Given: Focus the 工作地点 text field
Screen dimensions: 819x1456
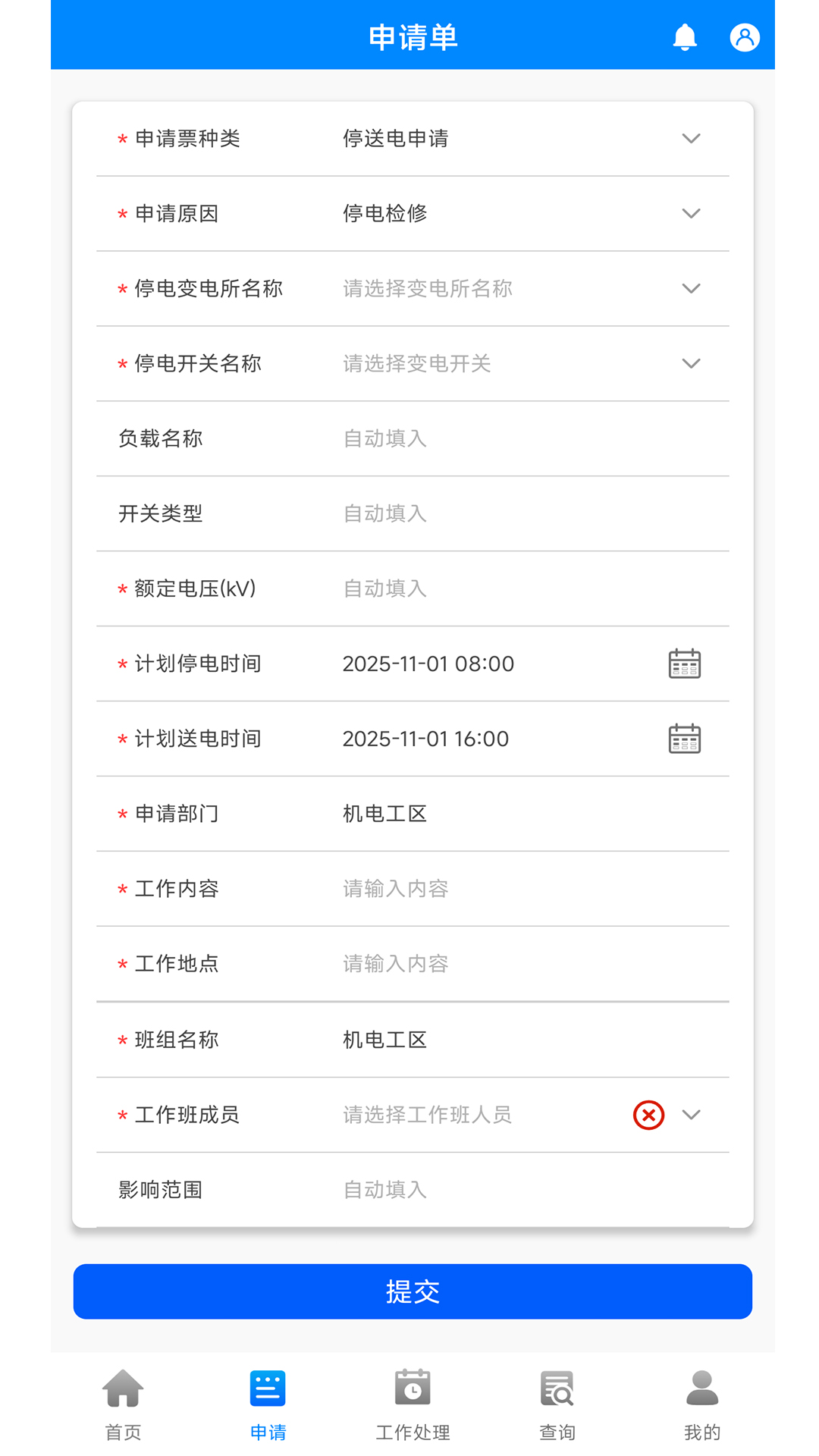Looking at the screenshot, I should [x=516, y=964].
